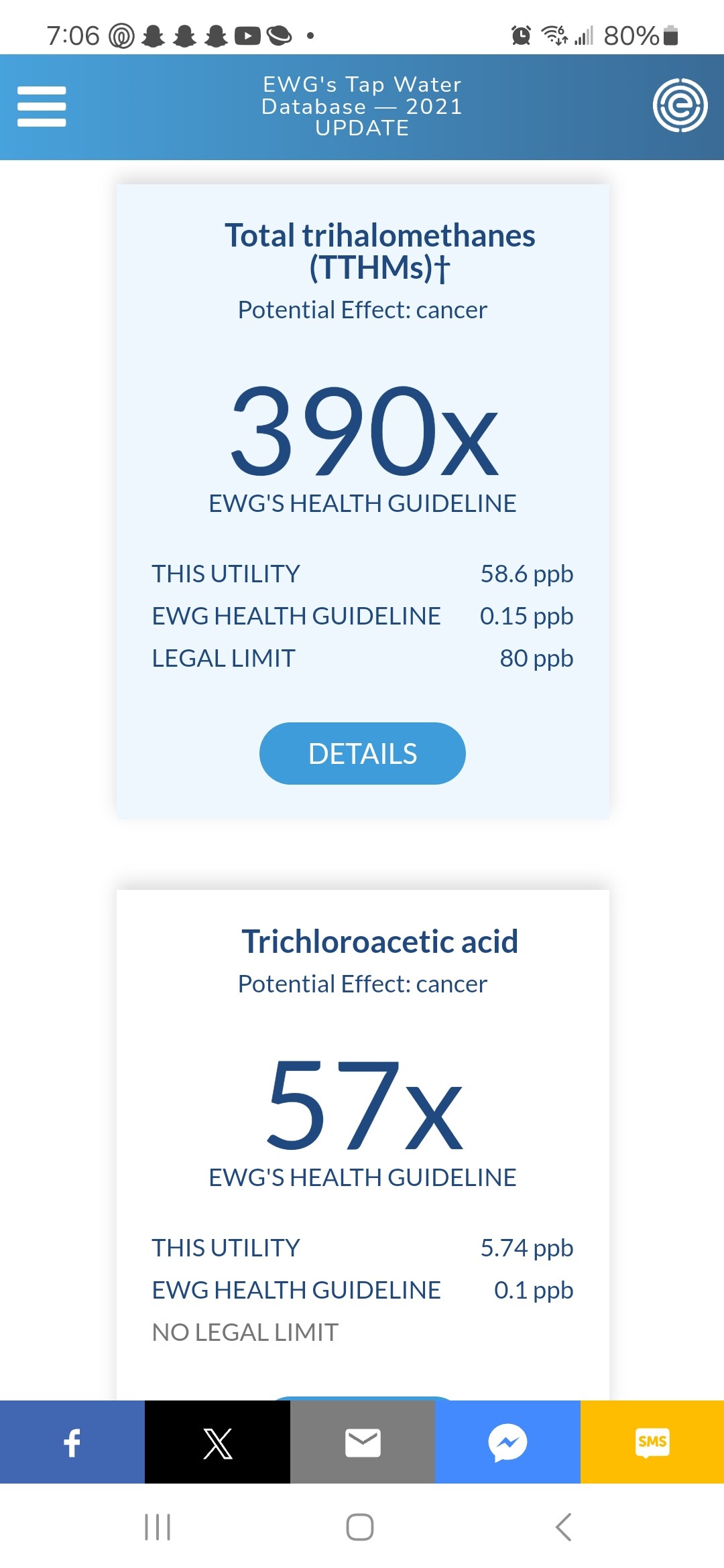Screen dimensions: 724x1568
Task: Go back using system navigation
Action: tap(564, 1527)
